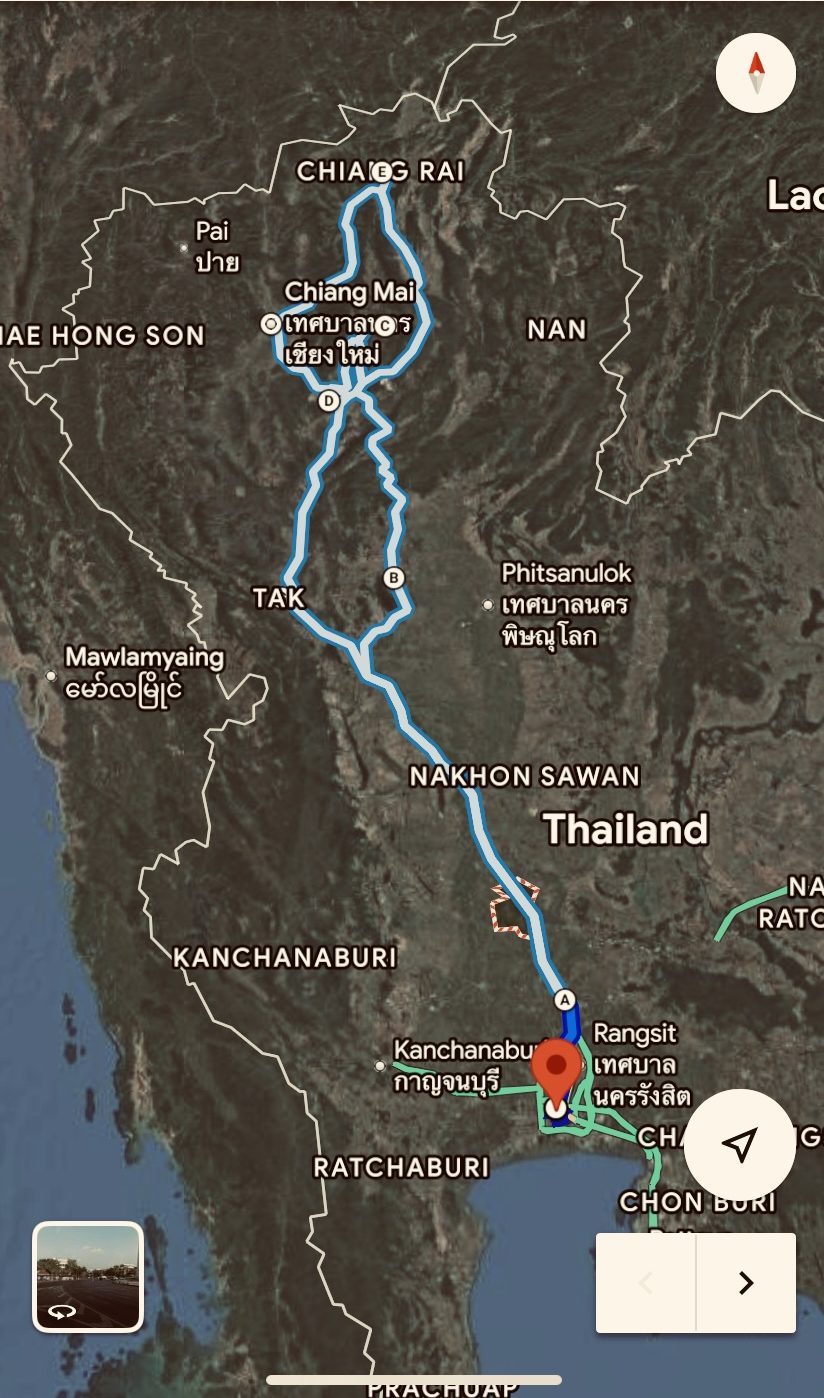The height and width of the screenshot is (1398, 824).
Task: Tap the compass to reset map north
Action: [x=757, y=71]
